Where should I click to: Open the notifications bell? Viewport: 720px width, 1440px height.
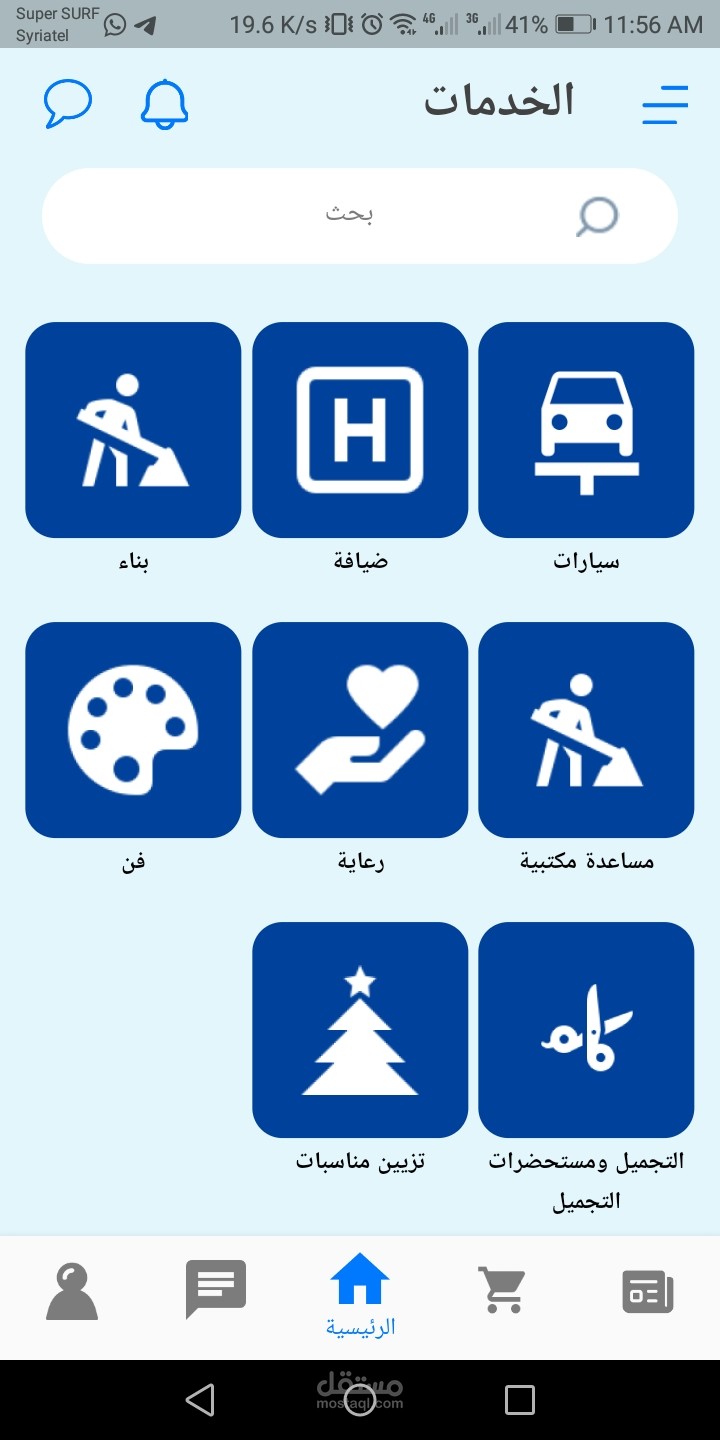[x=165, y=104]
